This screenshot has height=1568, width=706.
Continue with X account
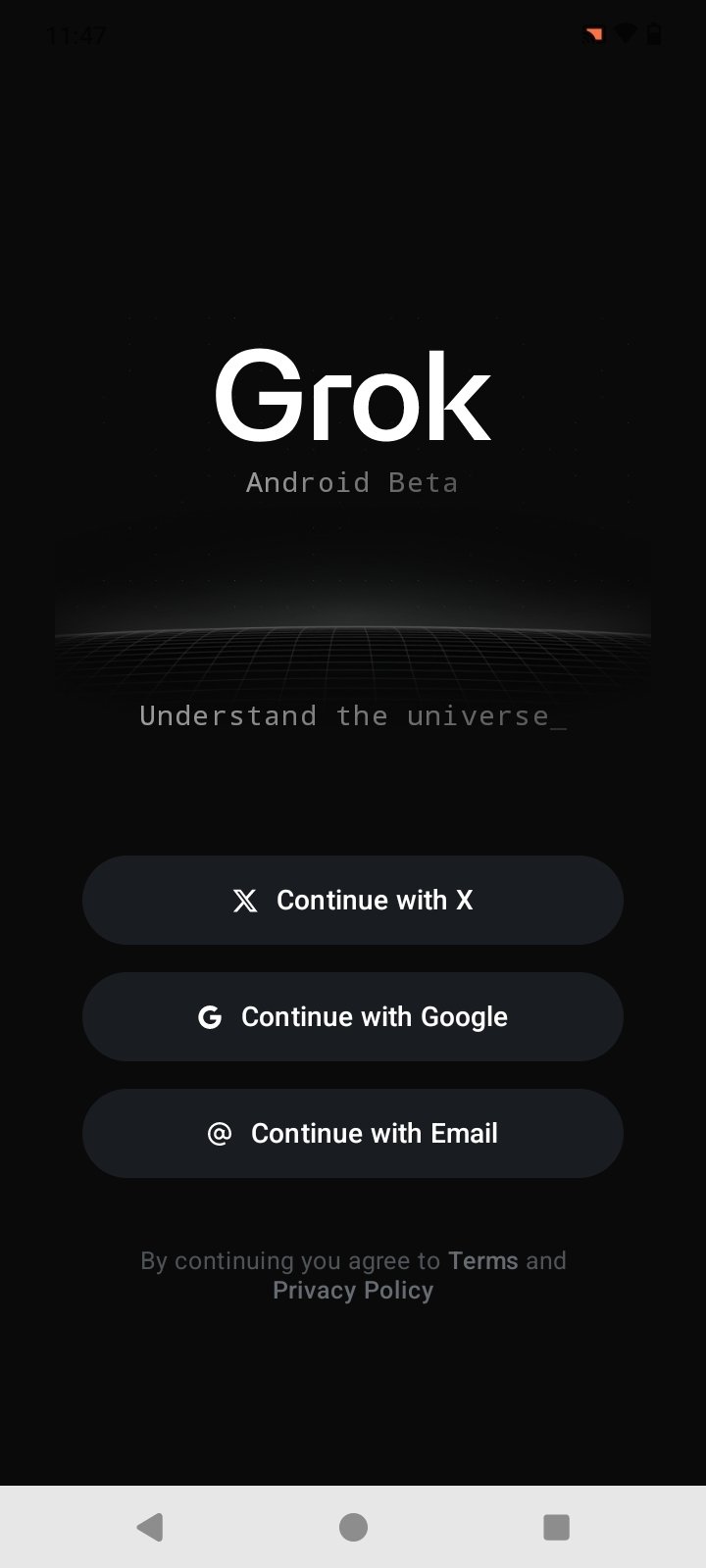pos(353,900)
